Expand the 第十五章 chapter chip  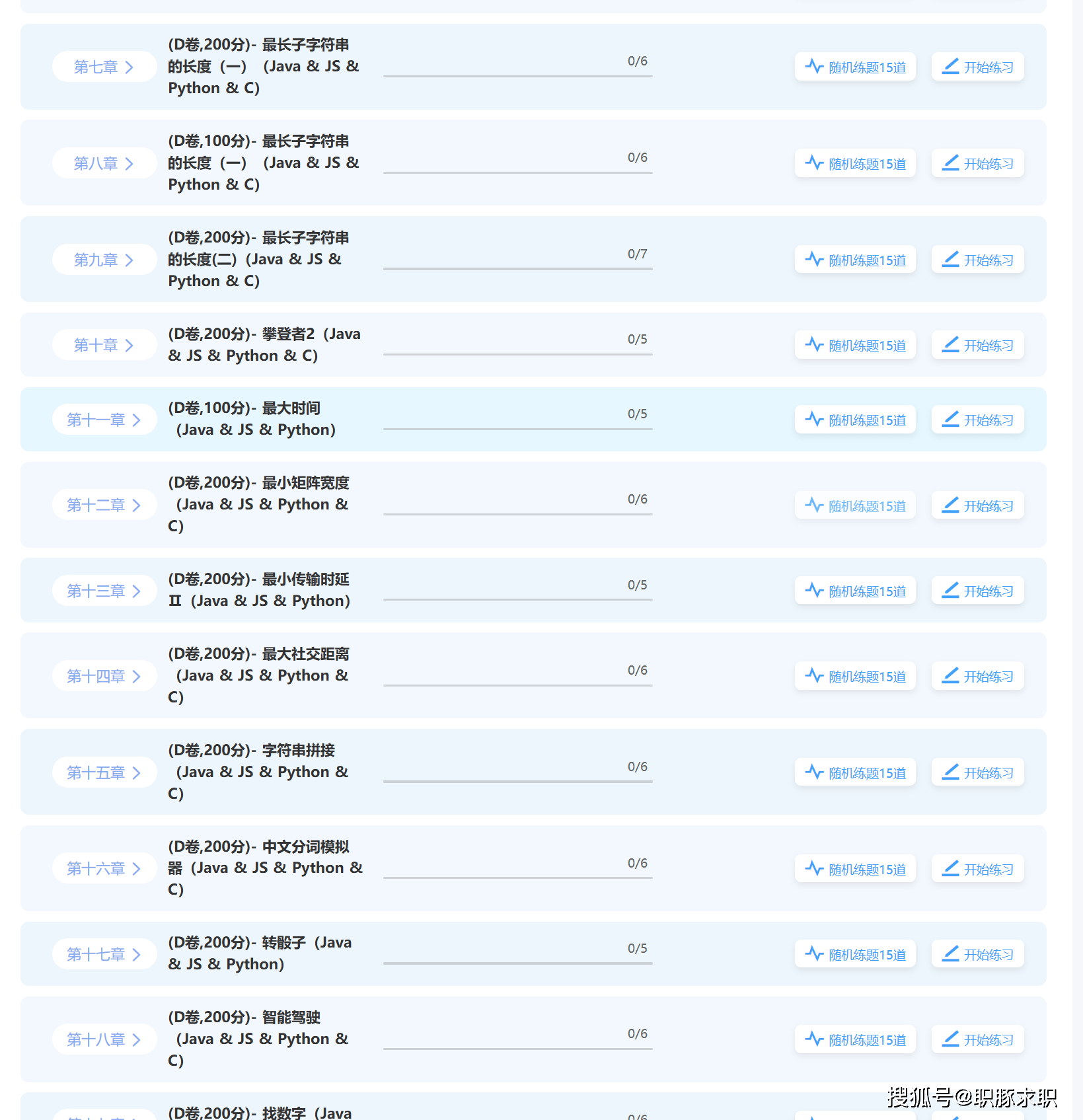point(104,772)
